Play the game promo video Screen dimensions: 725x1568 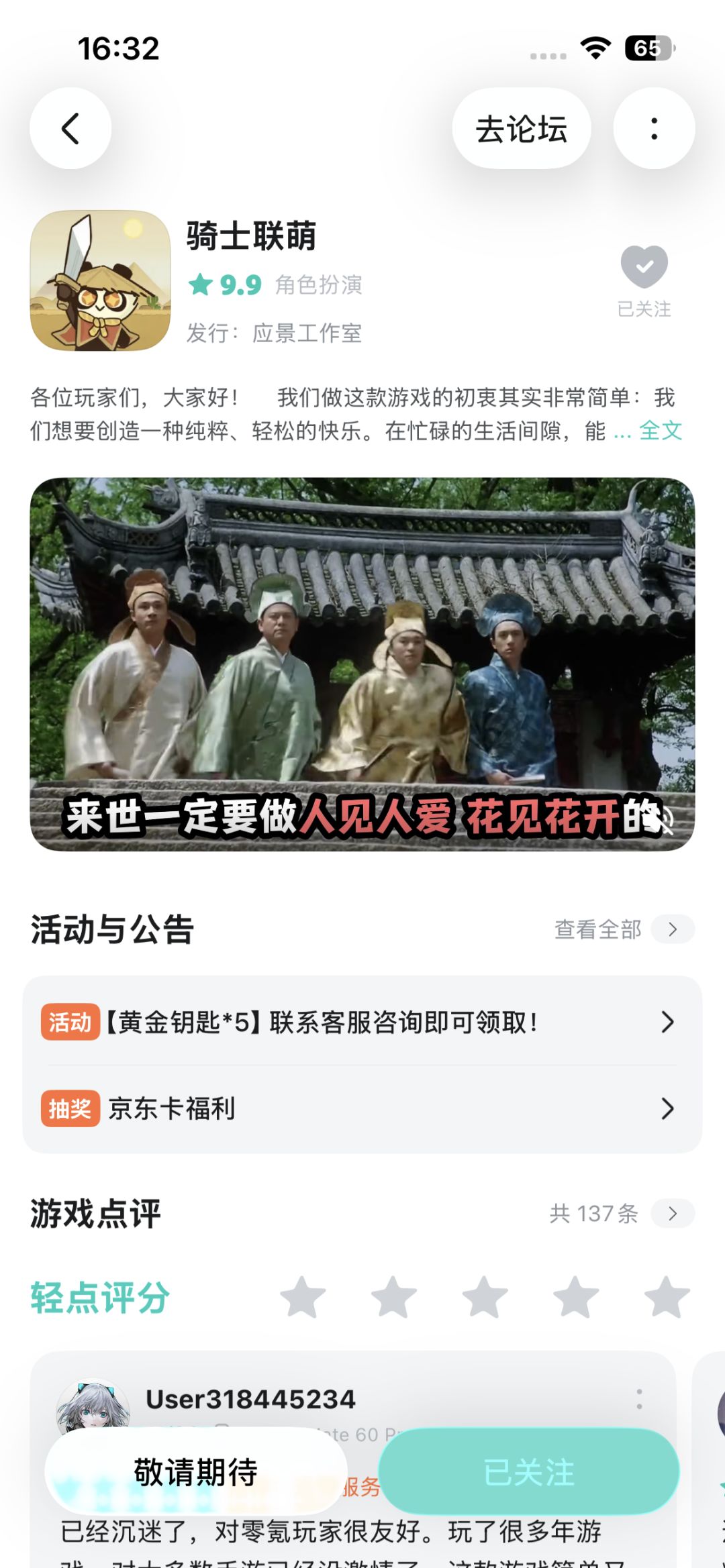pyautogui.click(x=362, y=664)
